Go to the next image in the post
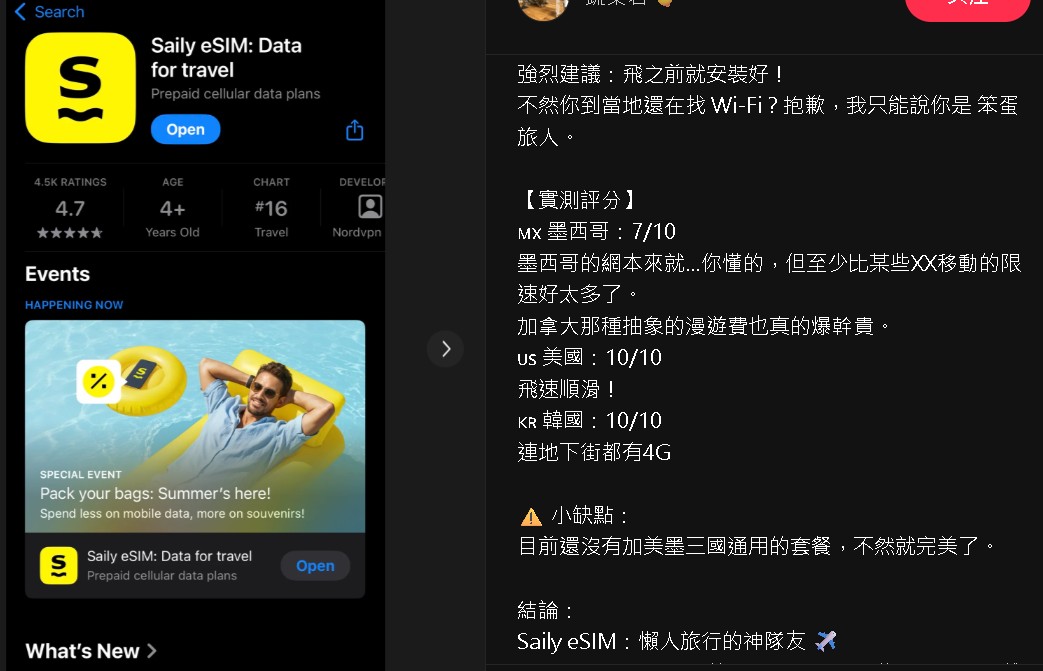1043x671 pixels. tap(445, 349)
